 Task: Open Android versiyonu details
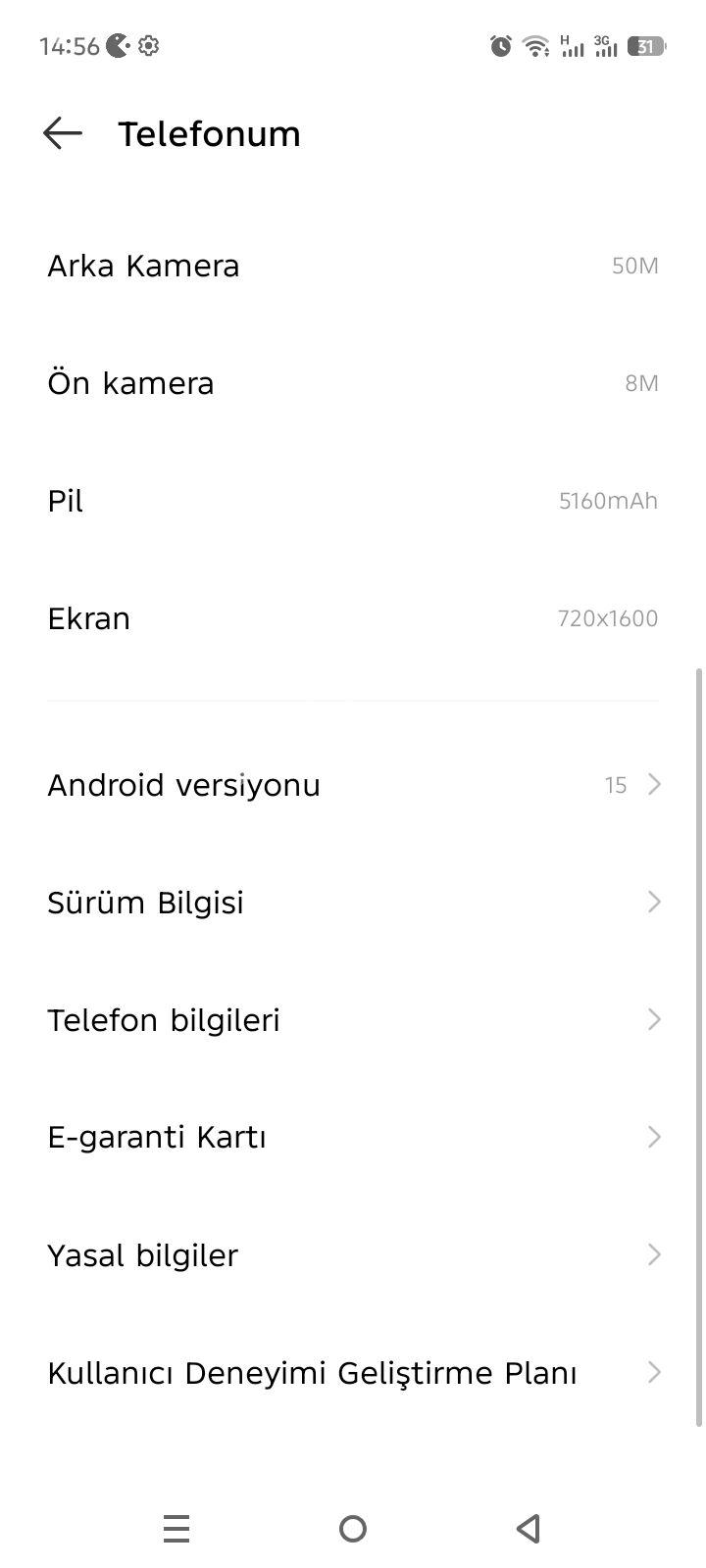click(x=353, y=785)
